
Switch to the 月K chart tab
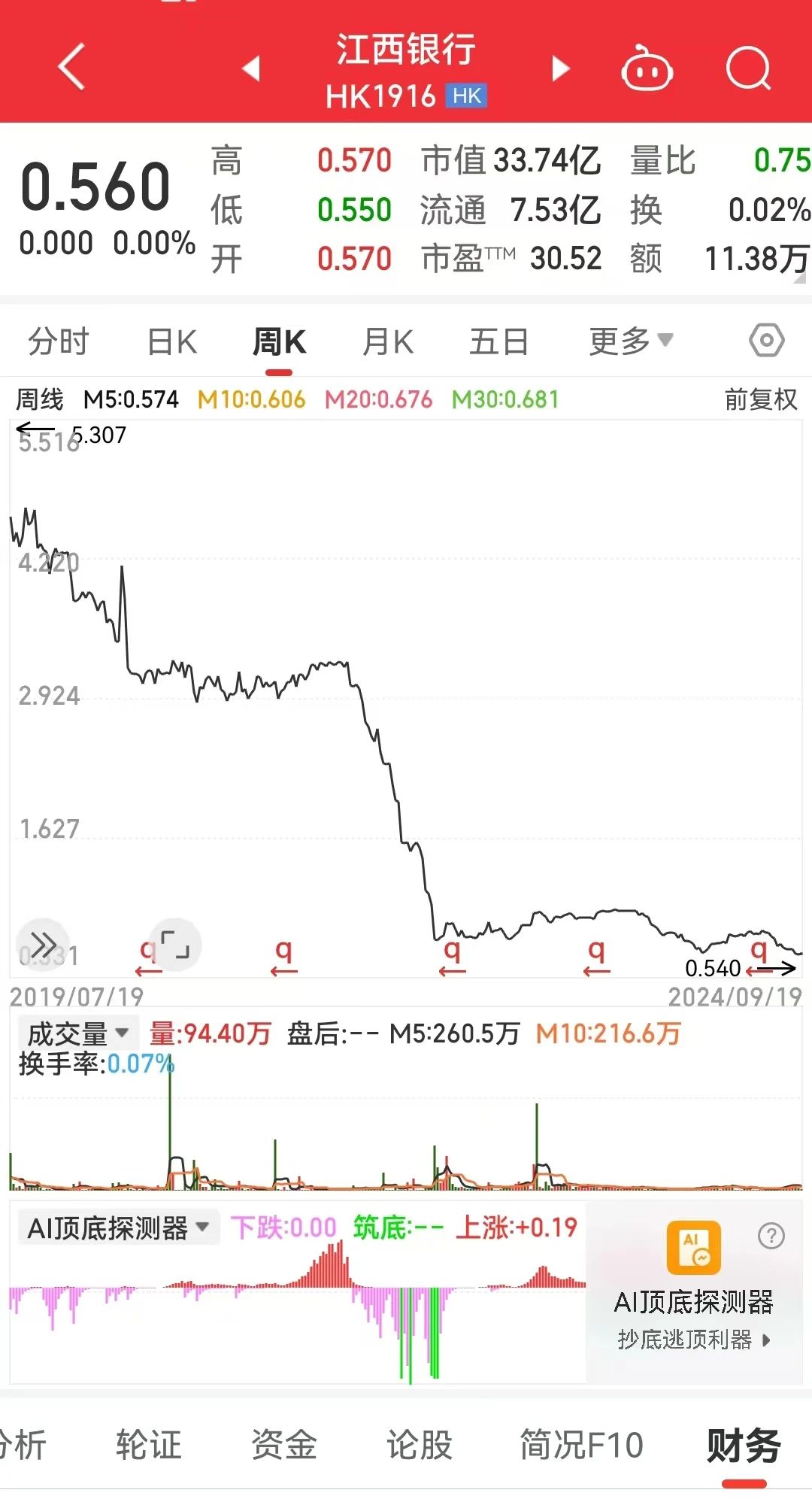[x=388, y=342]
